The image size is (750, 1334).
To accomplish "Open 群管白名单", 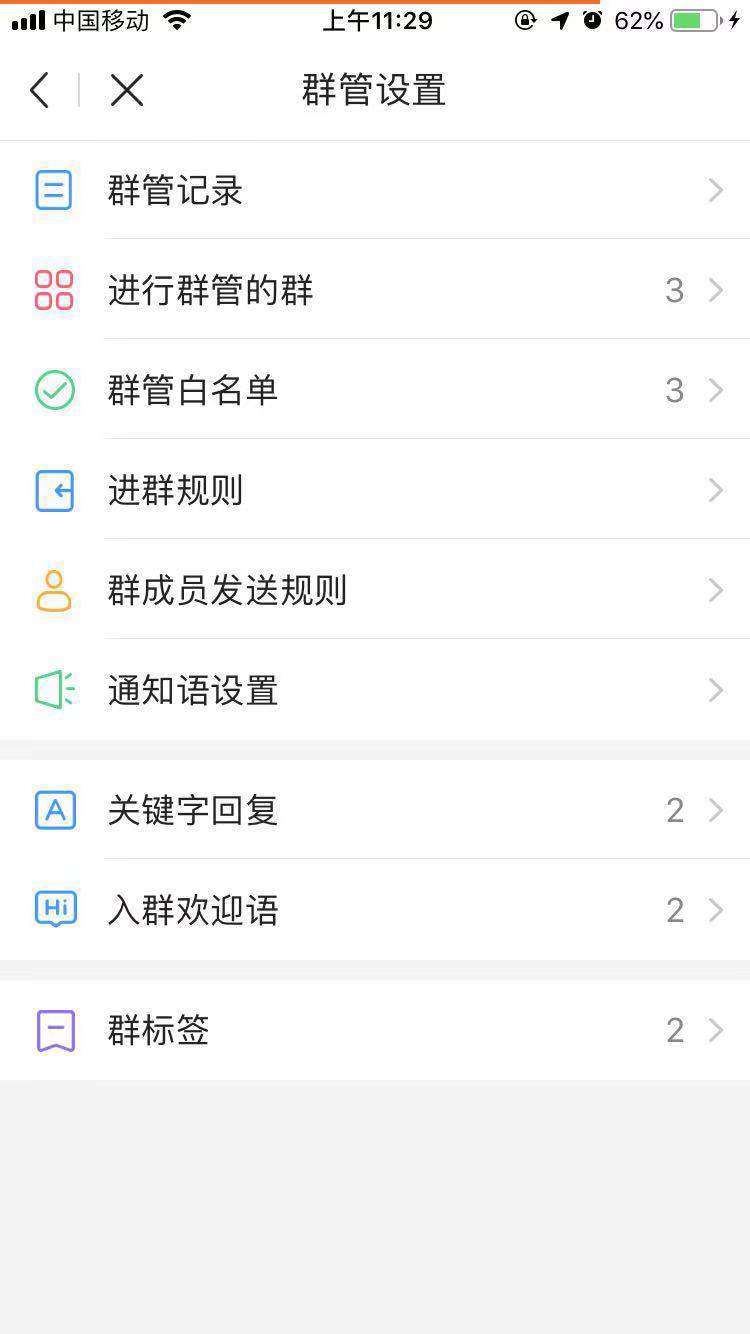I will click(x=375, y=390).
